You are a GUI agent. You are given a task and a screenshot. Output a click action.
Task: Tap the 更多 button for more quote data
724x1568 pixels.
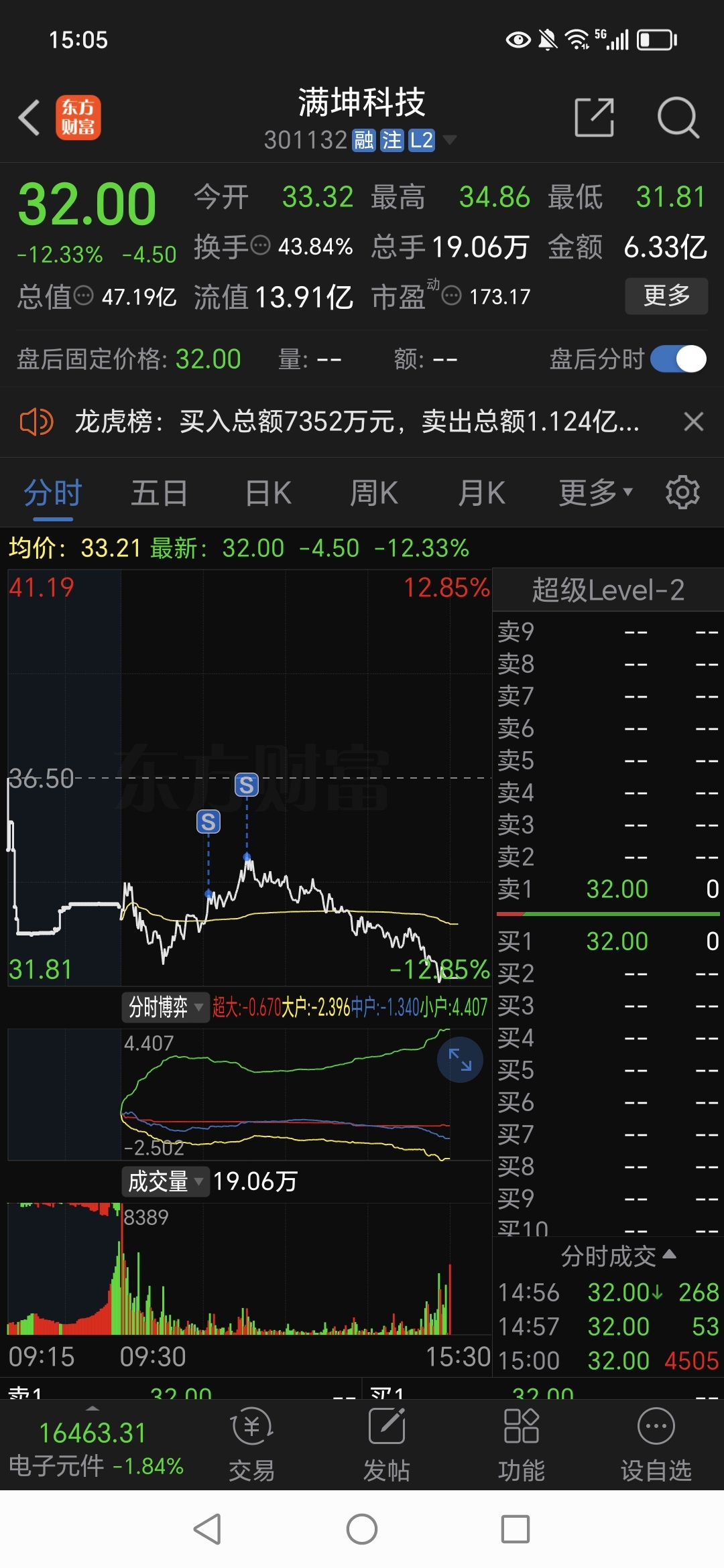click(666, 296)
